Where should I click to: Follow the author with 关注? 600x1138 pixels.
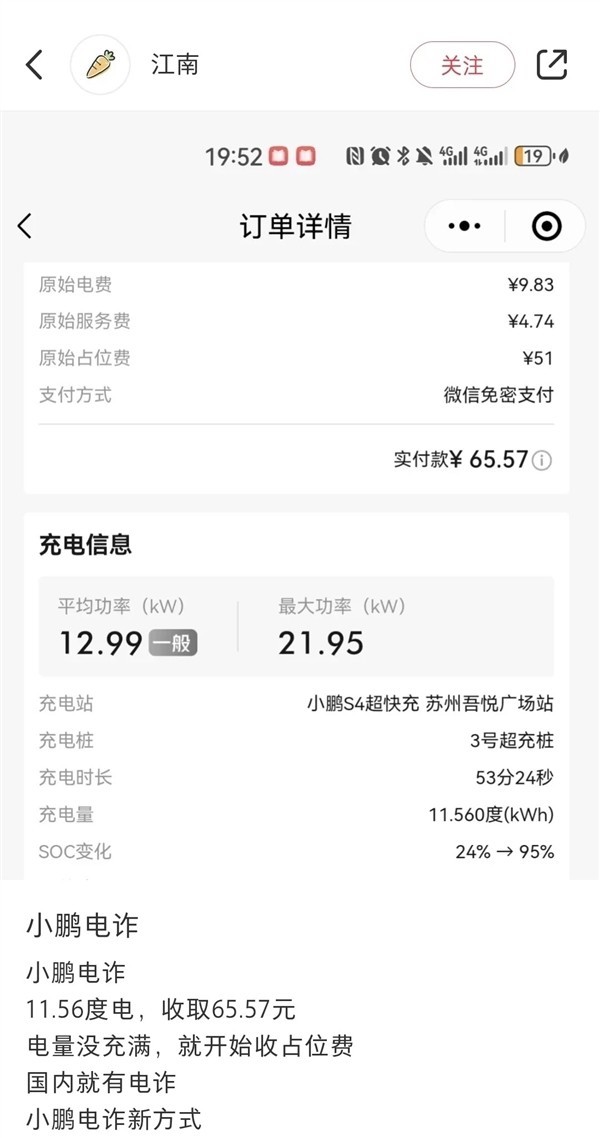pos(462,65)
